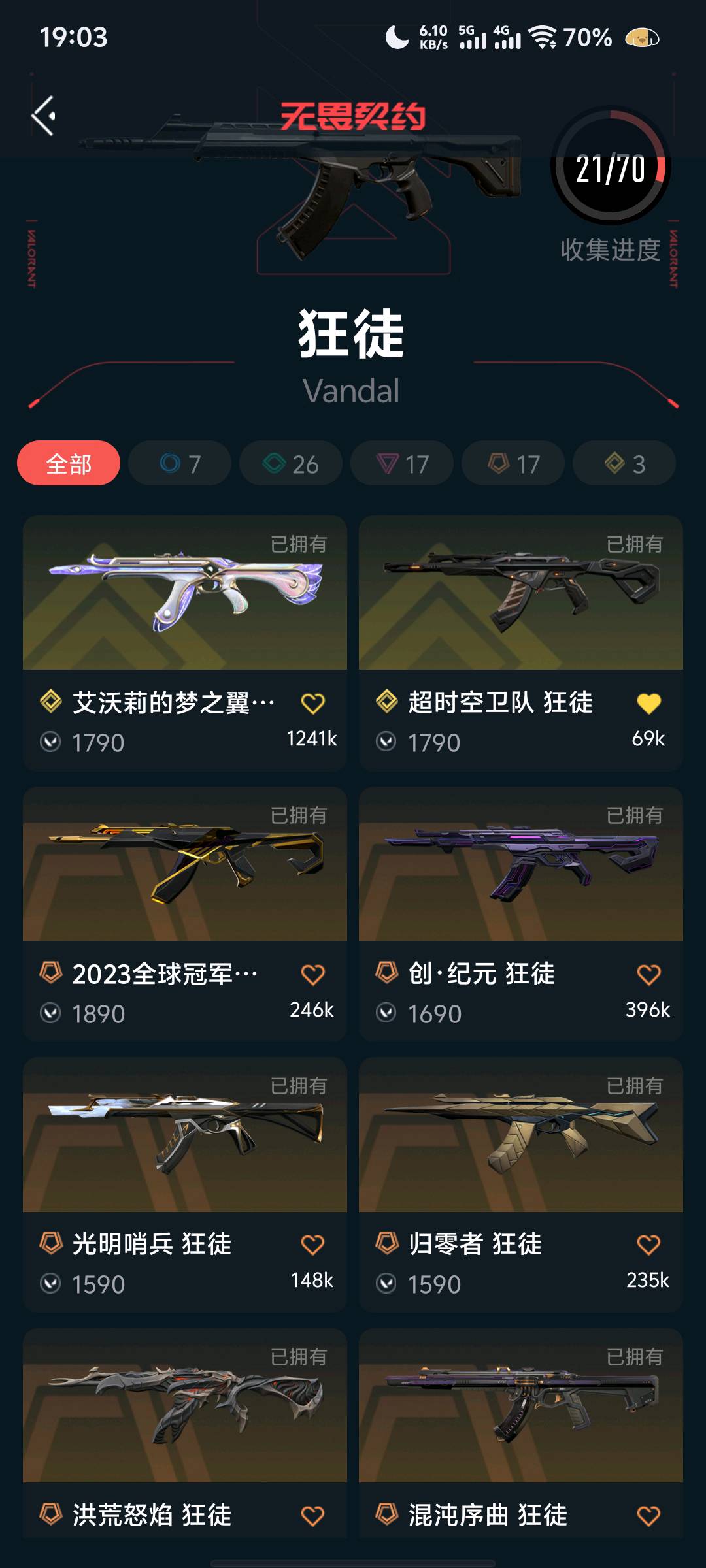Like the 创·纪元 狂徒 skin
The height and width of the screenshot is (1568, 706).
[648, 975]
